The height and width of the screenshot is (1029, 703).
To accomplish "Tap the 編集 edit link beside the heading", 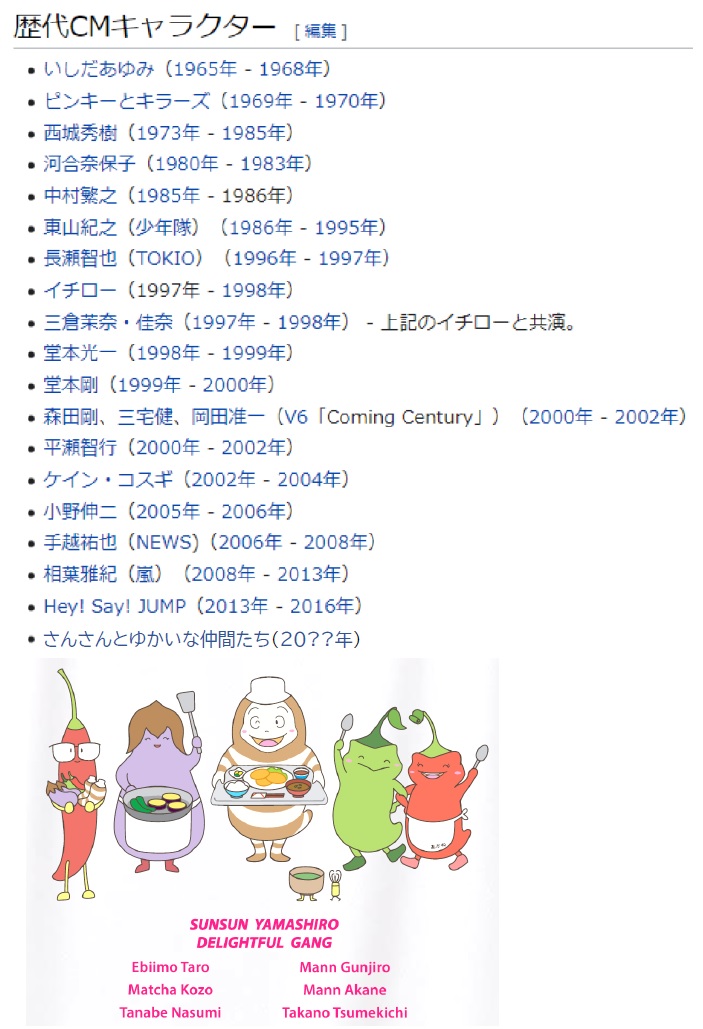I will tap(321, 31).
